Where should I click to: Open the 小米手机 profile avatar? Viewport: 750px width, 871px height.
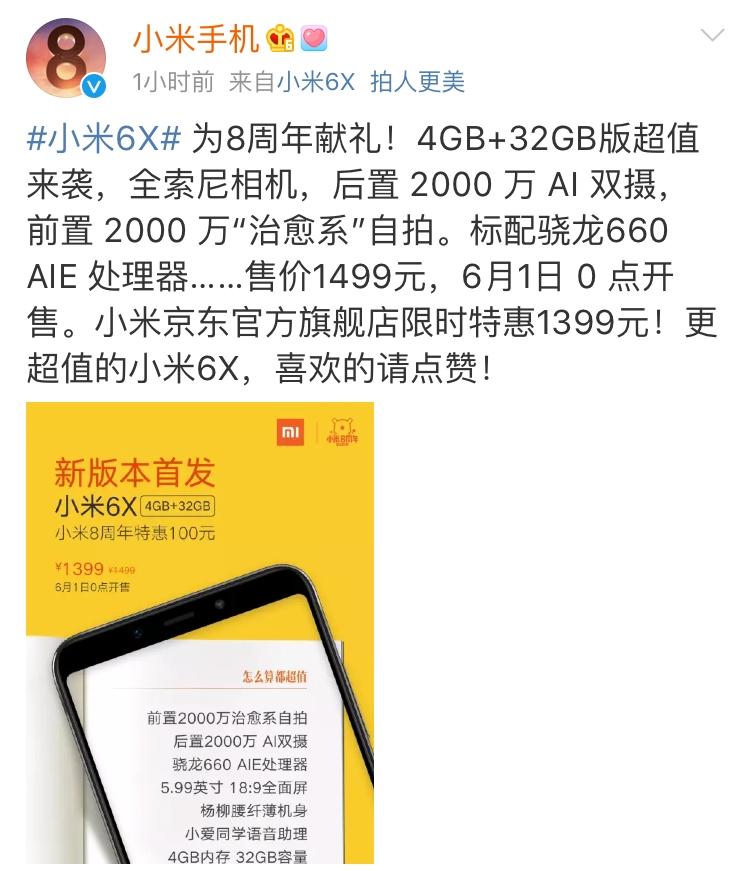coord(65,55)
